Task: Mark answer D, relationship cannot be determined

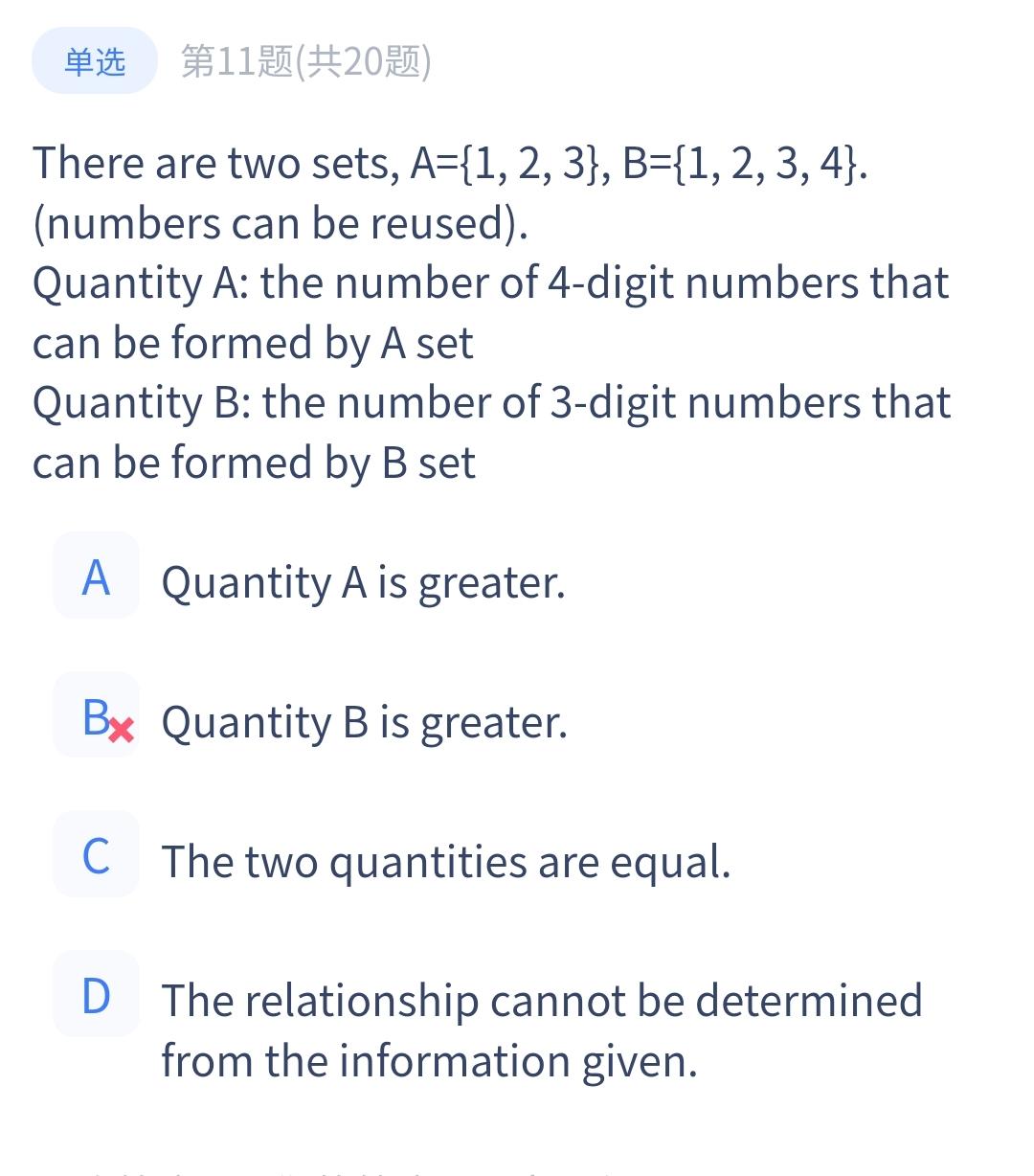Action: [96, 996]
